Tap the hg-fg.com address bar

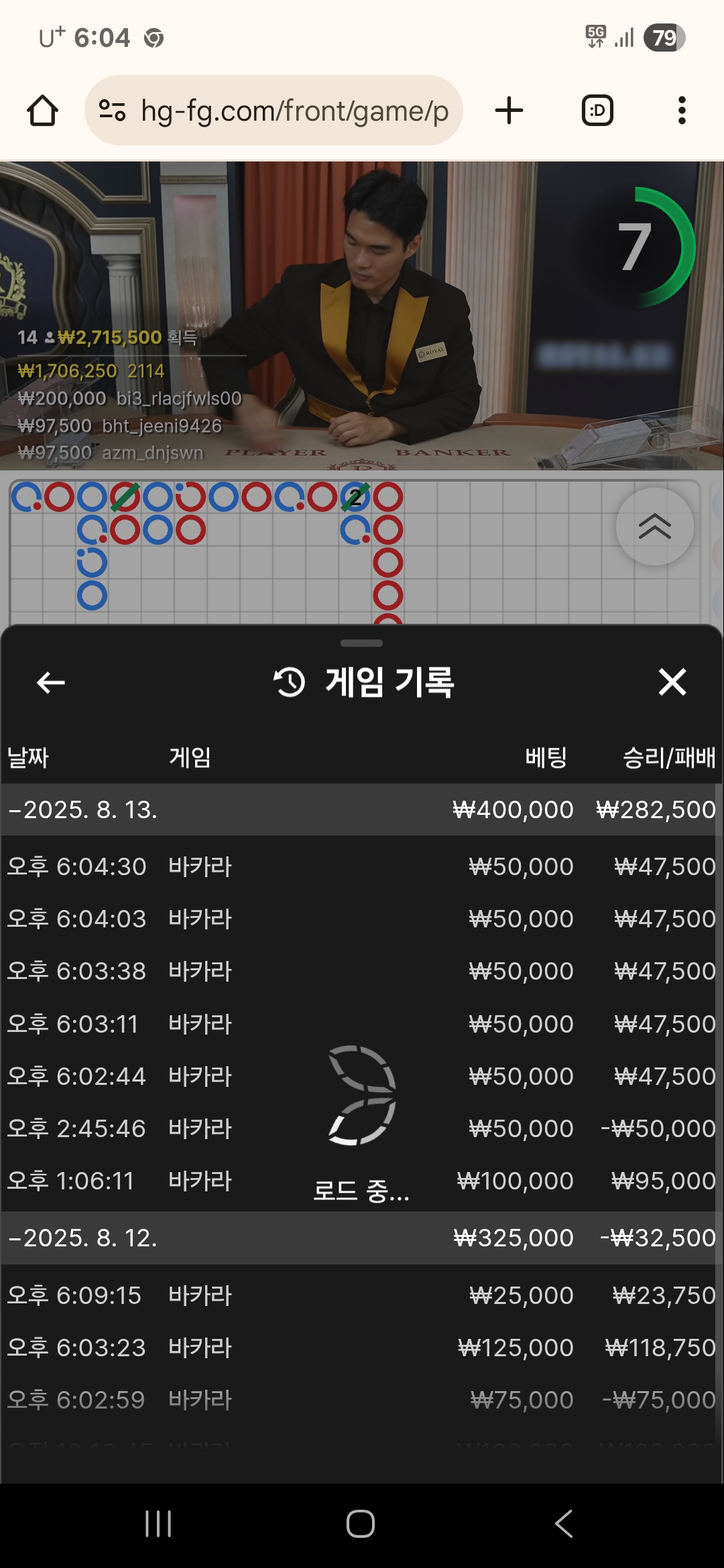tap(274, 111)
